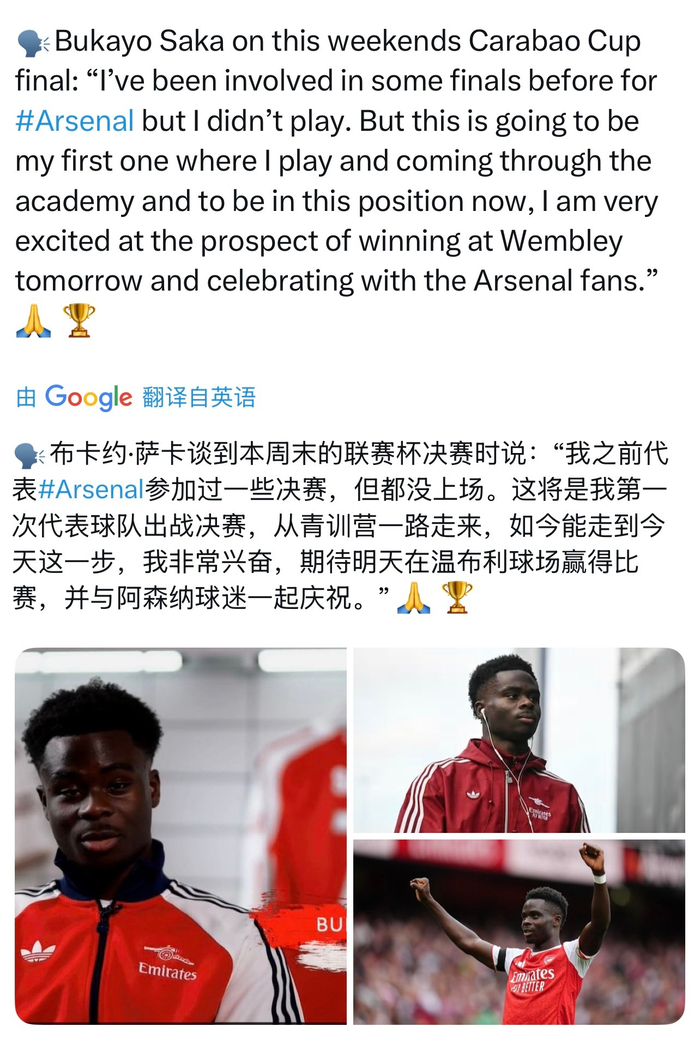700x1057 pixels.
Task: Open the photo of Saka celebrating arms raised
Action: (x=518, y=931)
